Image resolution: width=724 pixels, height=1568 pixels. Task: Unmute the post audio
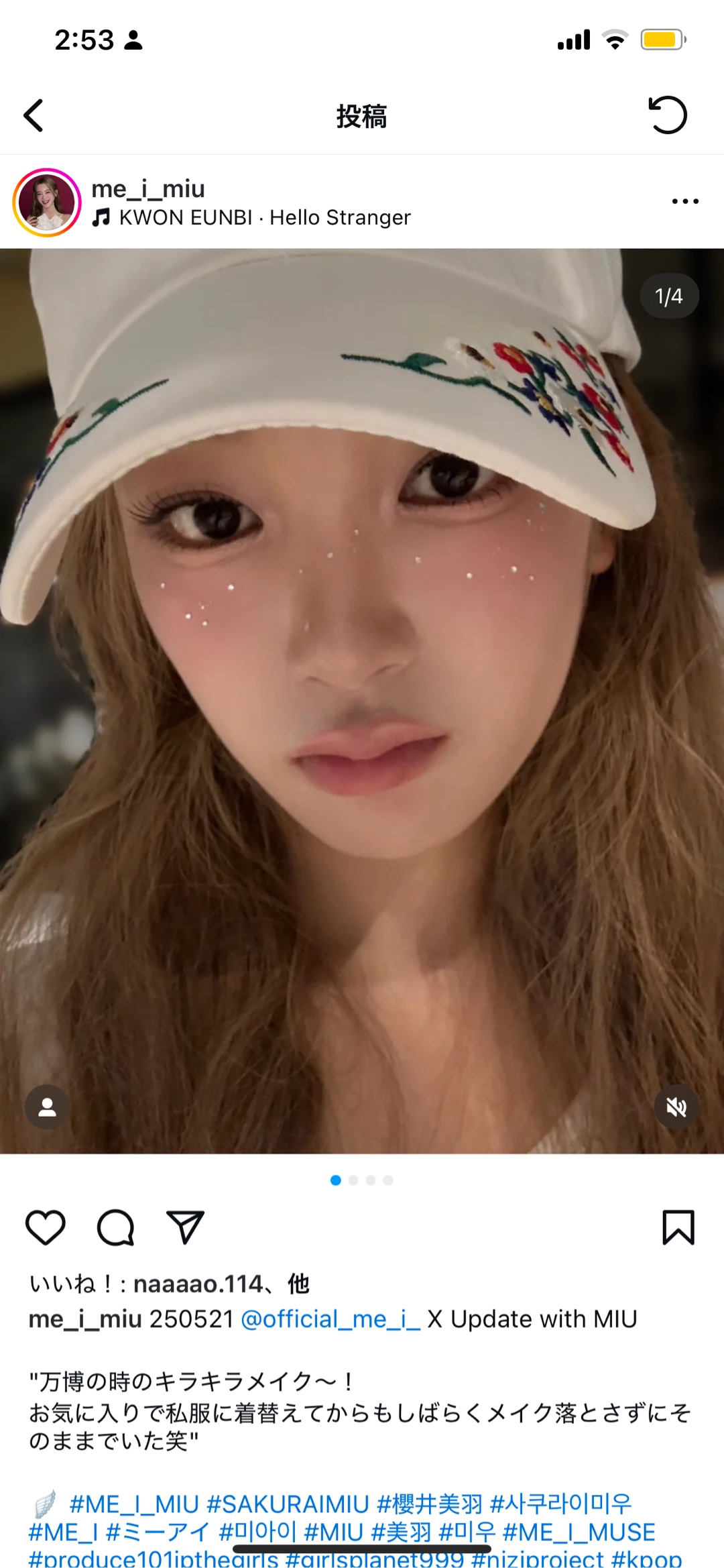(x=676, y=1107)
